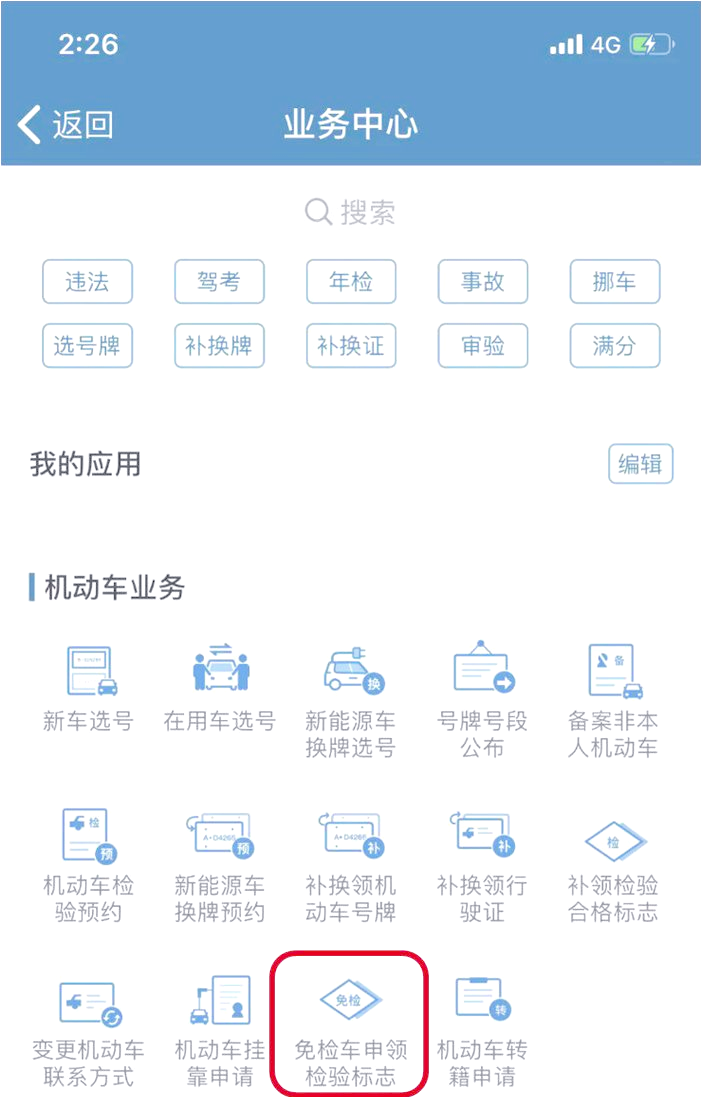Tap the 选号牌 chip
This screenshot has height=1097, width=702.
87,346
